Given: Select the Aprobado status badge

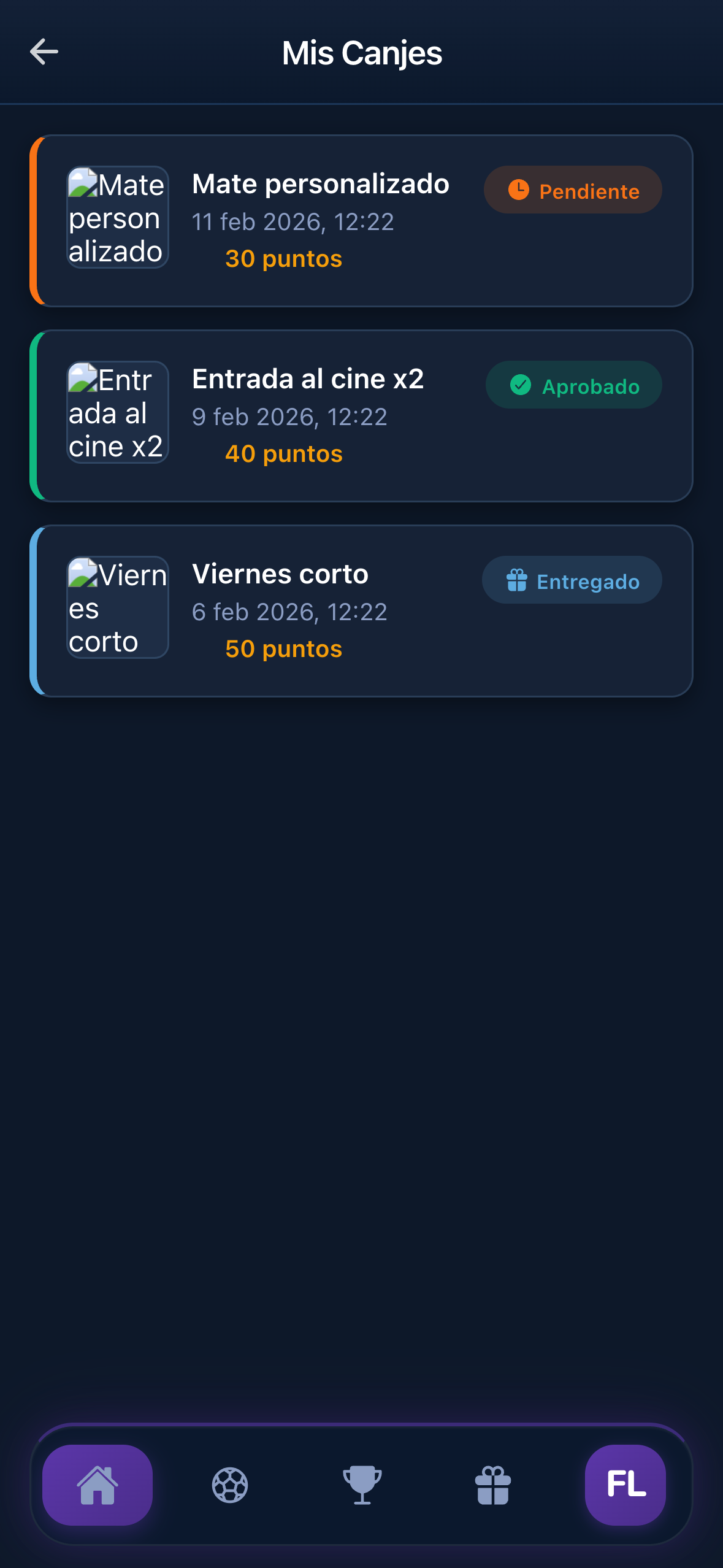Looking at the screenshot, I should click(573, 385).
